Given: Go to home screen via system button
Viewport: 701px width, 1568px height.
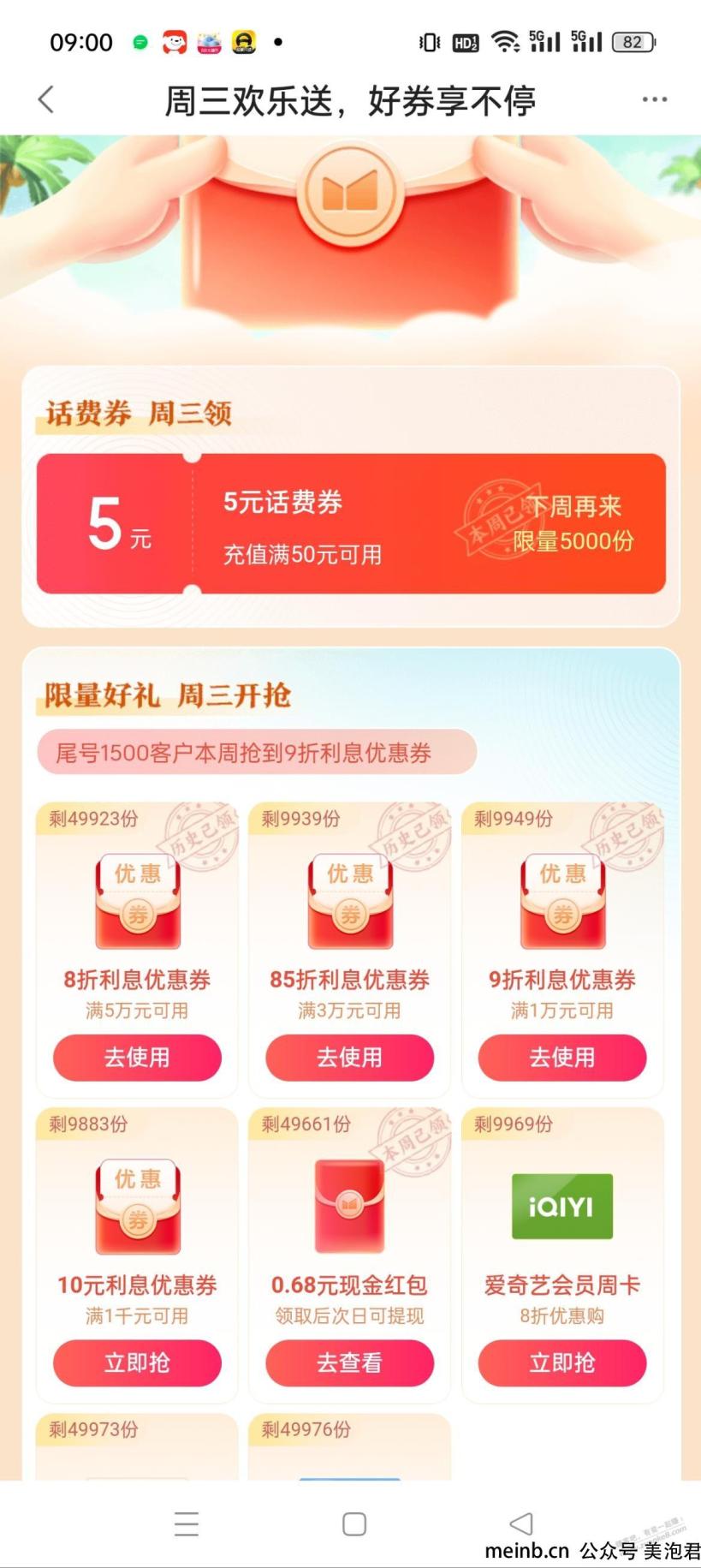Looking at the screenshot, I should tap(353, 1523).
